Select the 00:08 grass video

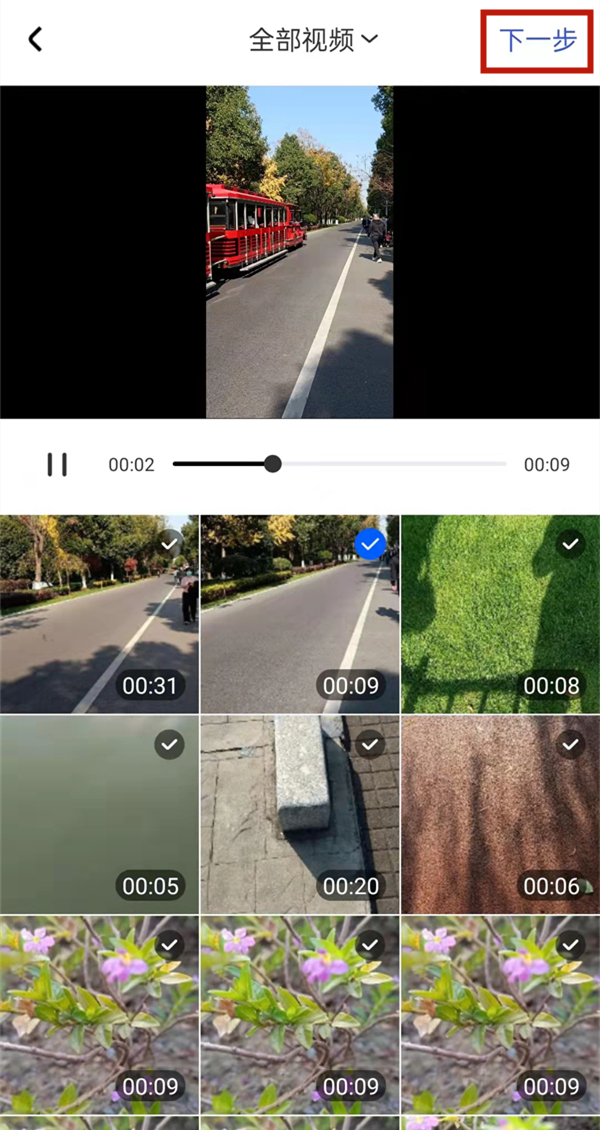570,545
